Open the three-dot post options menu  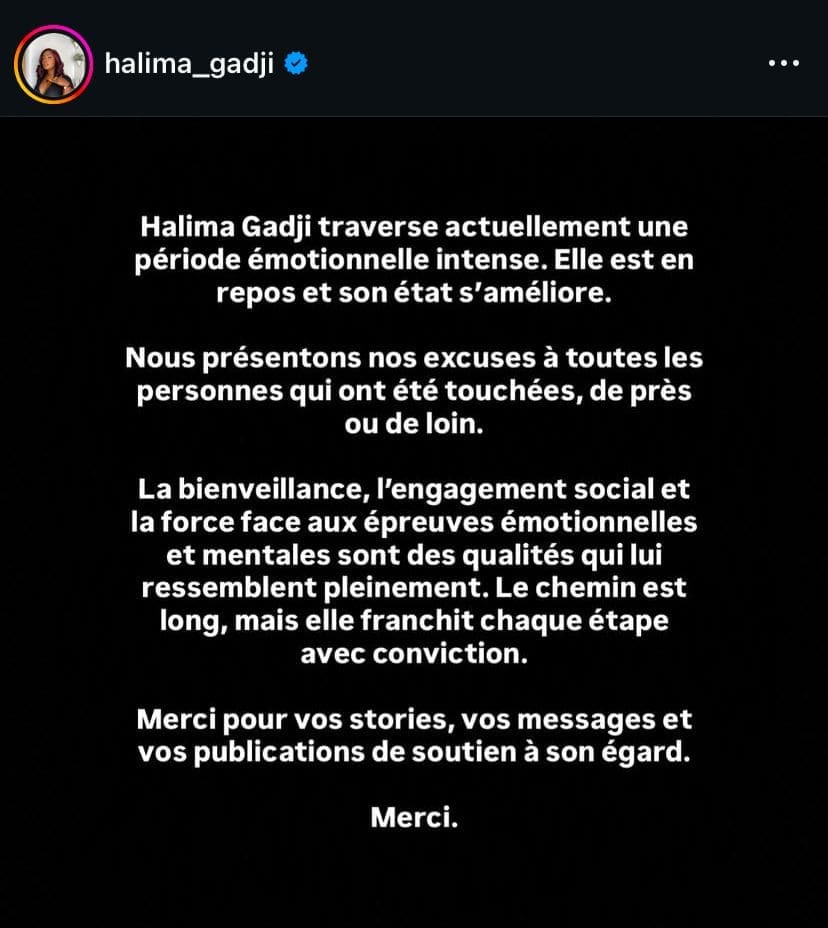783,64
